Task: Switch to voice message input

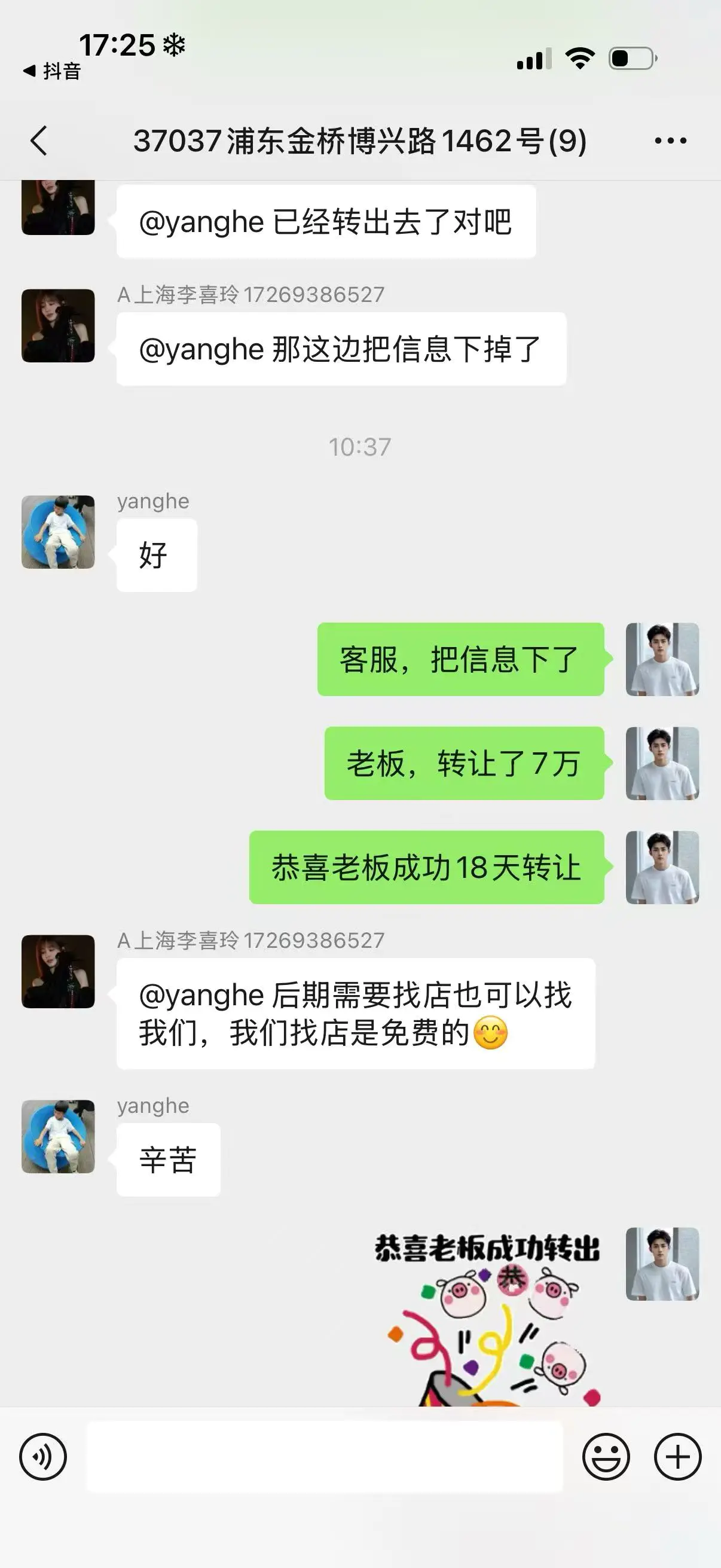Action: coord(43,1457)
